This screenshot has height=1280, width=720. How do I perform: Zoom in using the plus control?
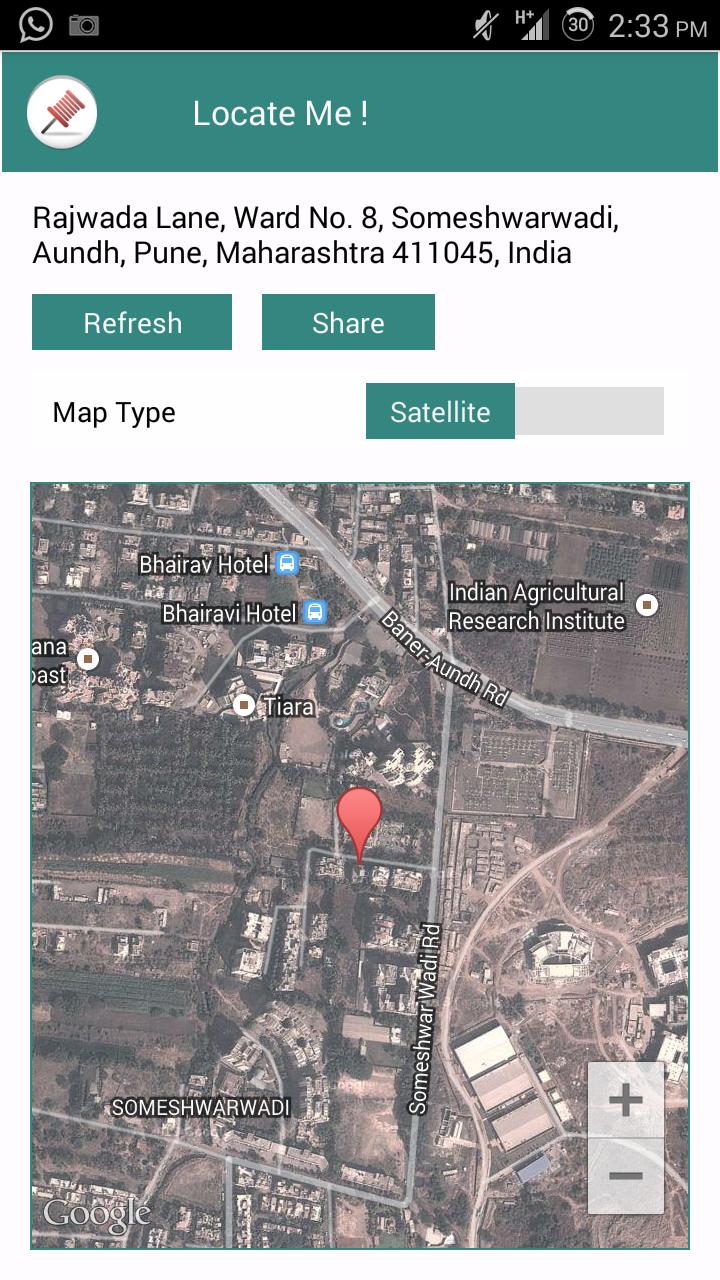coord(626,1099)
